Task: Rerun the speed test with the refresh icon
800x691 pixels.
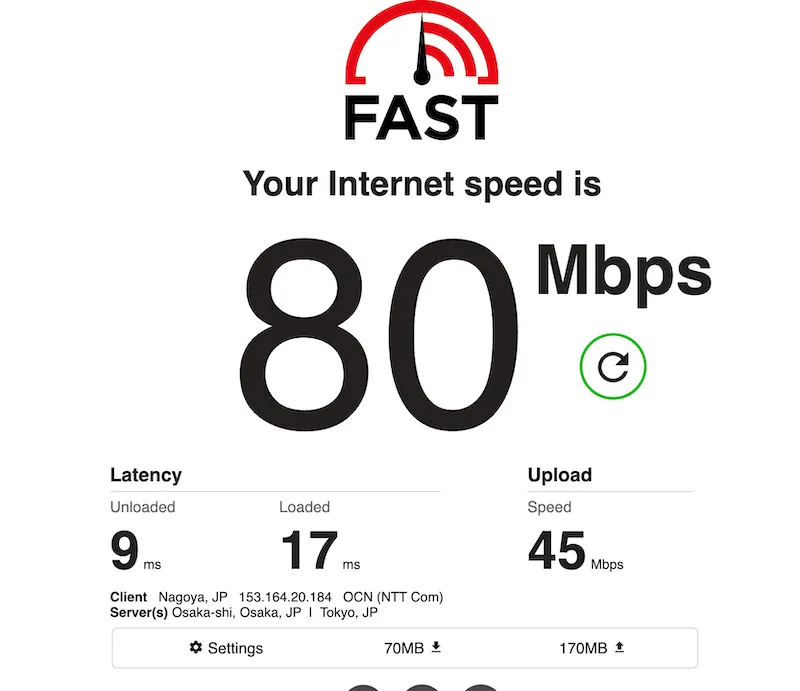Action: coord(613,366)
